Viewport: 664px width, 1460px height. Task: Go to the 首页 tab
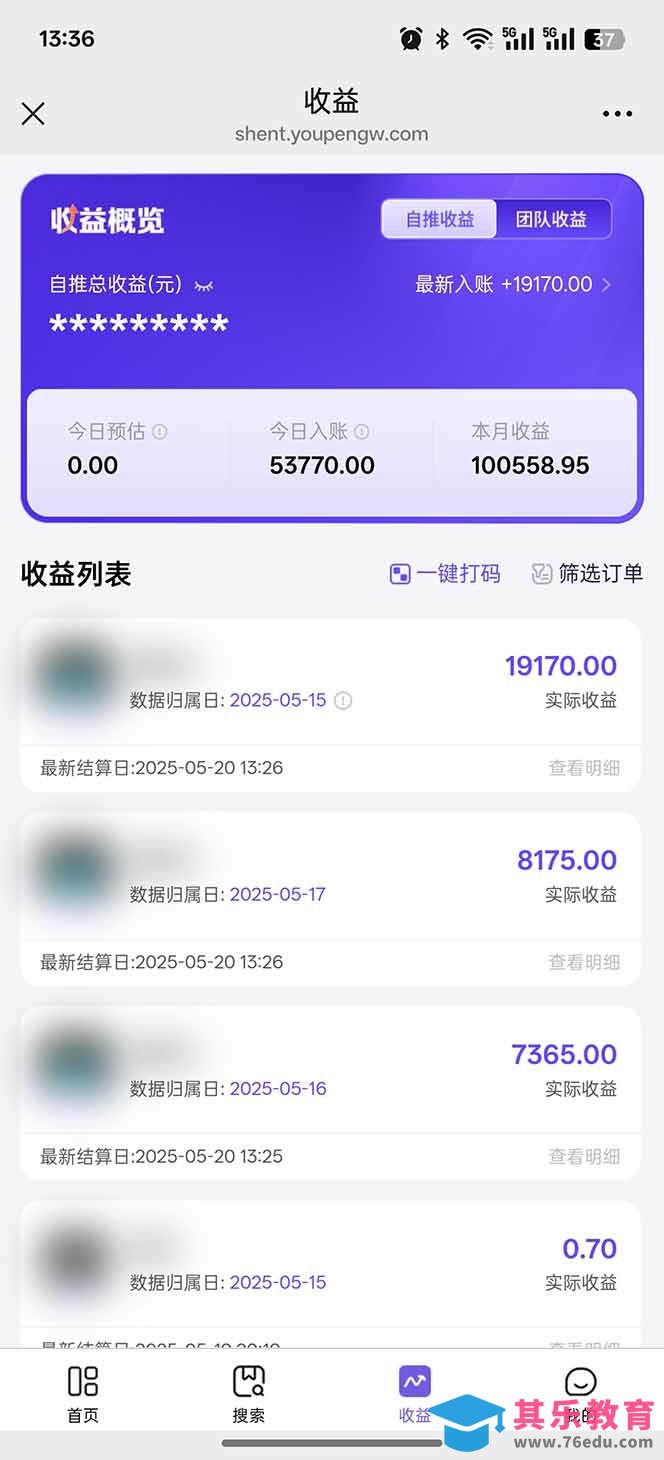pyautogui.click(x=83, y=1395)
